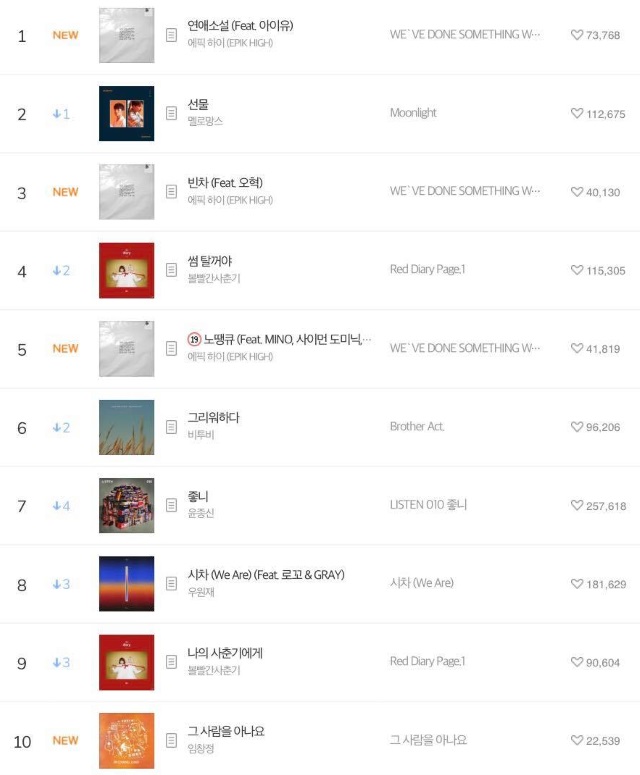This screenshot has height=775, width=640.
Task: Like the song 그 사람을 아나요
Action: click(x=577, y=740)
